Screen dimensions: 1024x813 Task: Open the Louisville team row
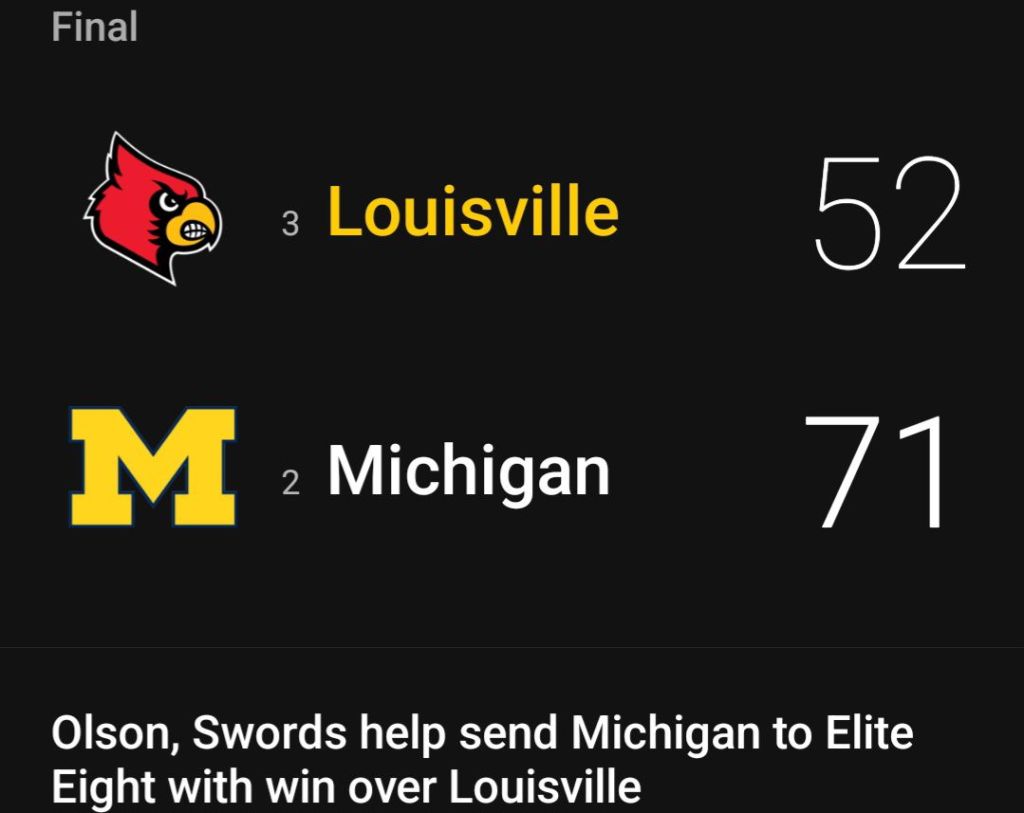472,212
